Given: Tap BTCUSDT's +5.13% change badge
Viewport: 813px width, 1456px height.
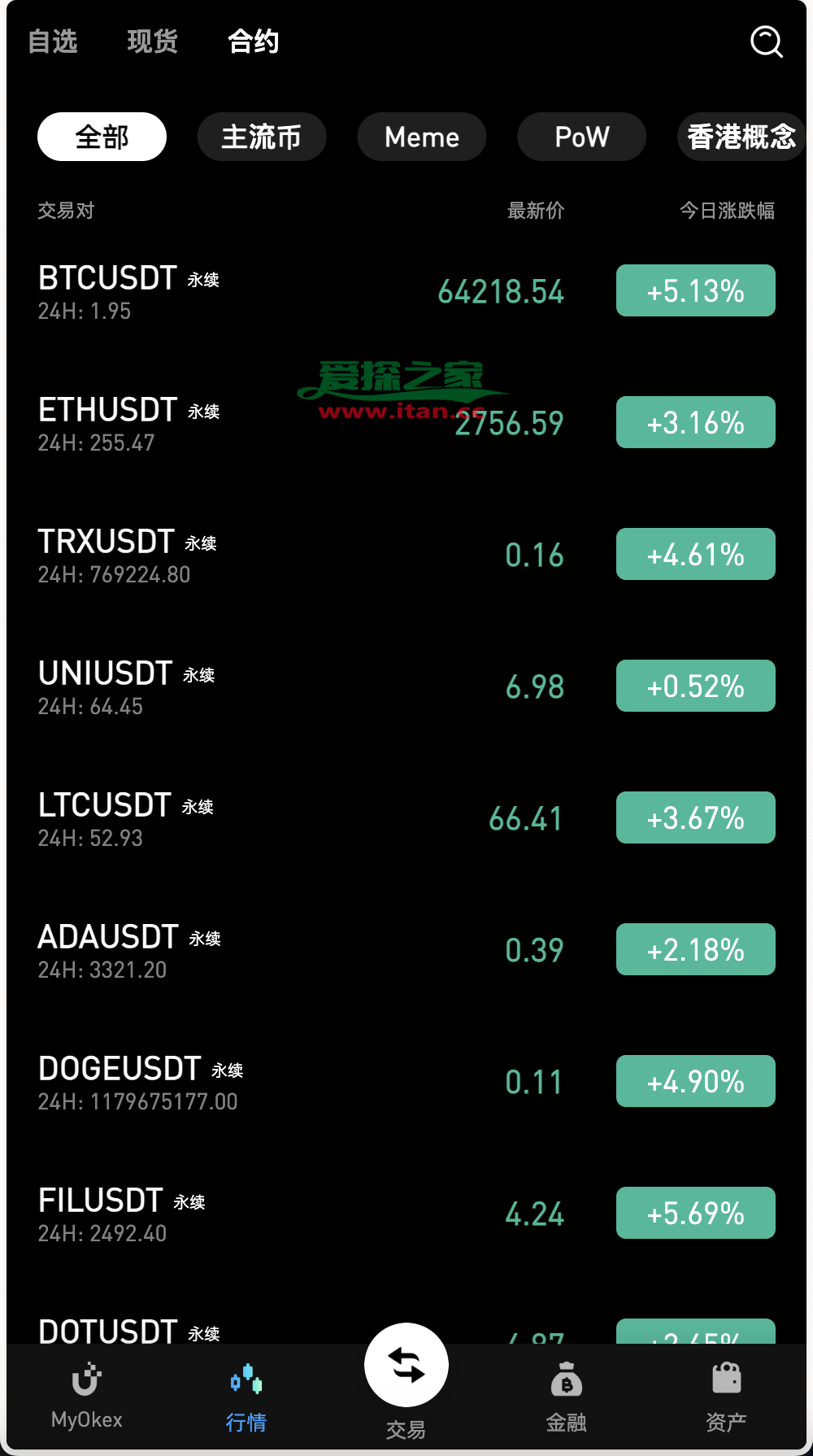Looking at the screenshot, I should [695, 290].
